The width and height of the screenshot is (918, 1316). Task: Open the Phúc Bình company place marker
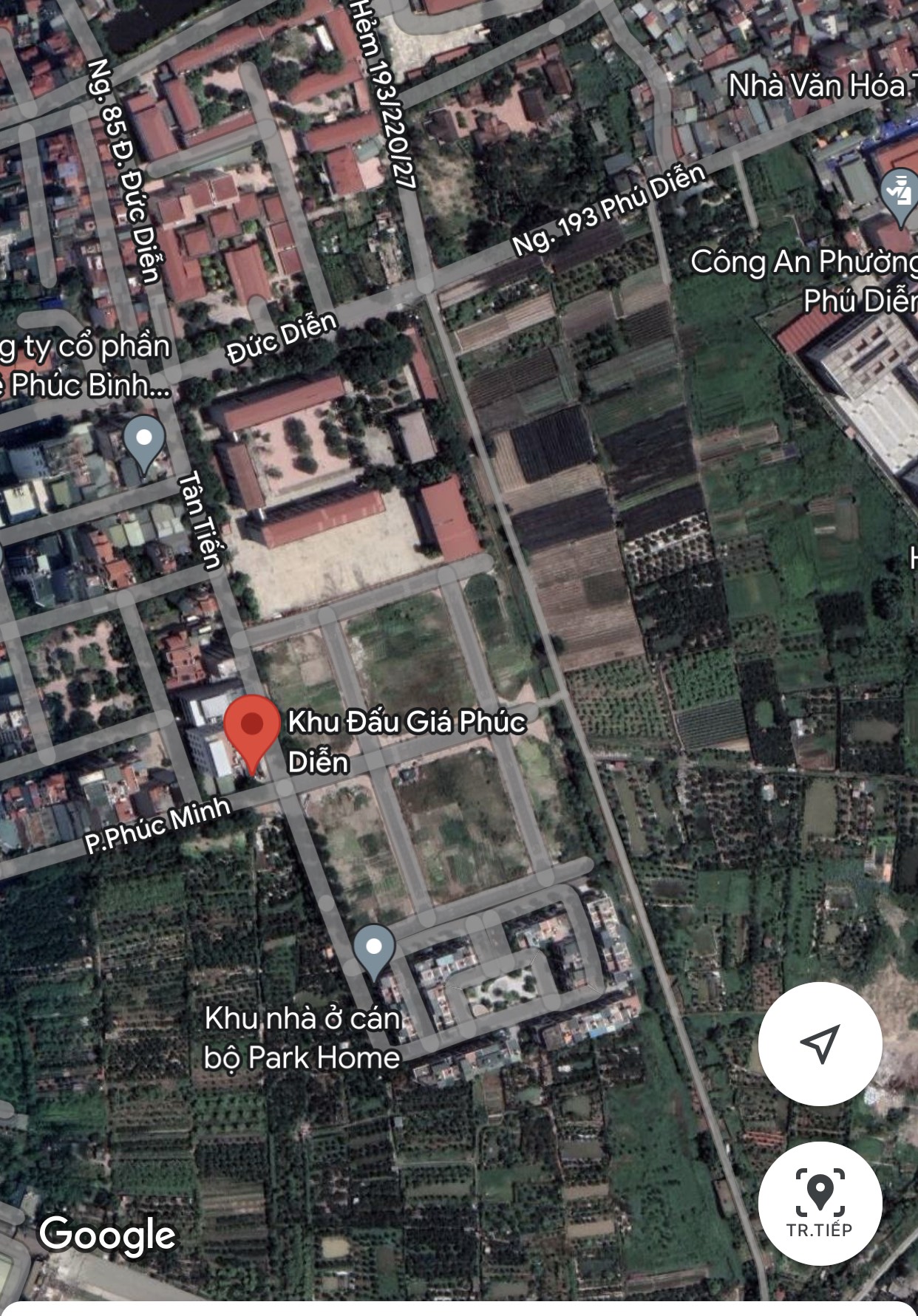144,442
